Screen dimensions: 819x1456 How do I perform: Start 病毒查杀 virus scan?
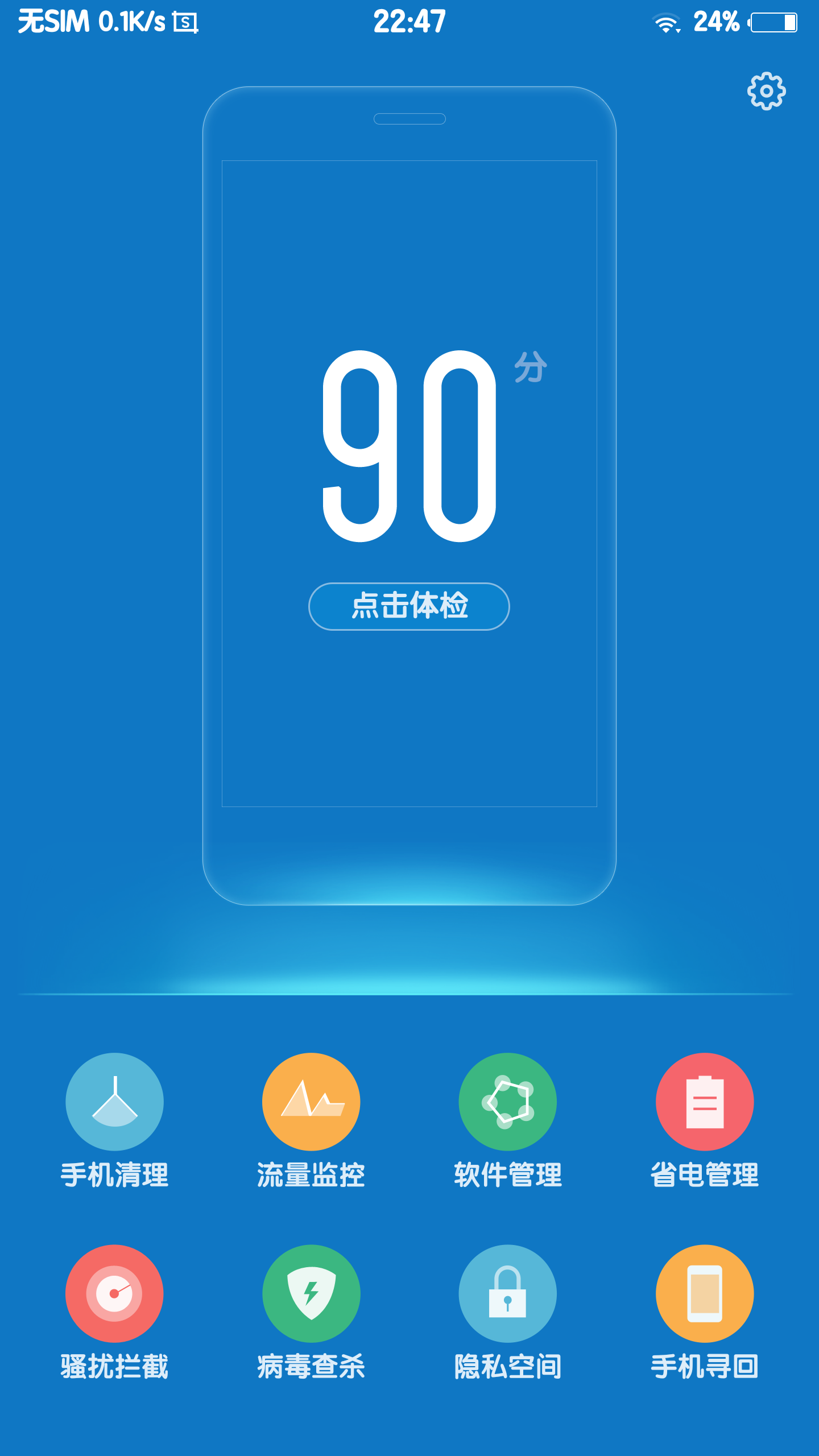pos(311,1293)
